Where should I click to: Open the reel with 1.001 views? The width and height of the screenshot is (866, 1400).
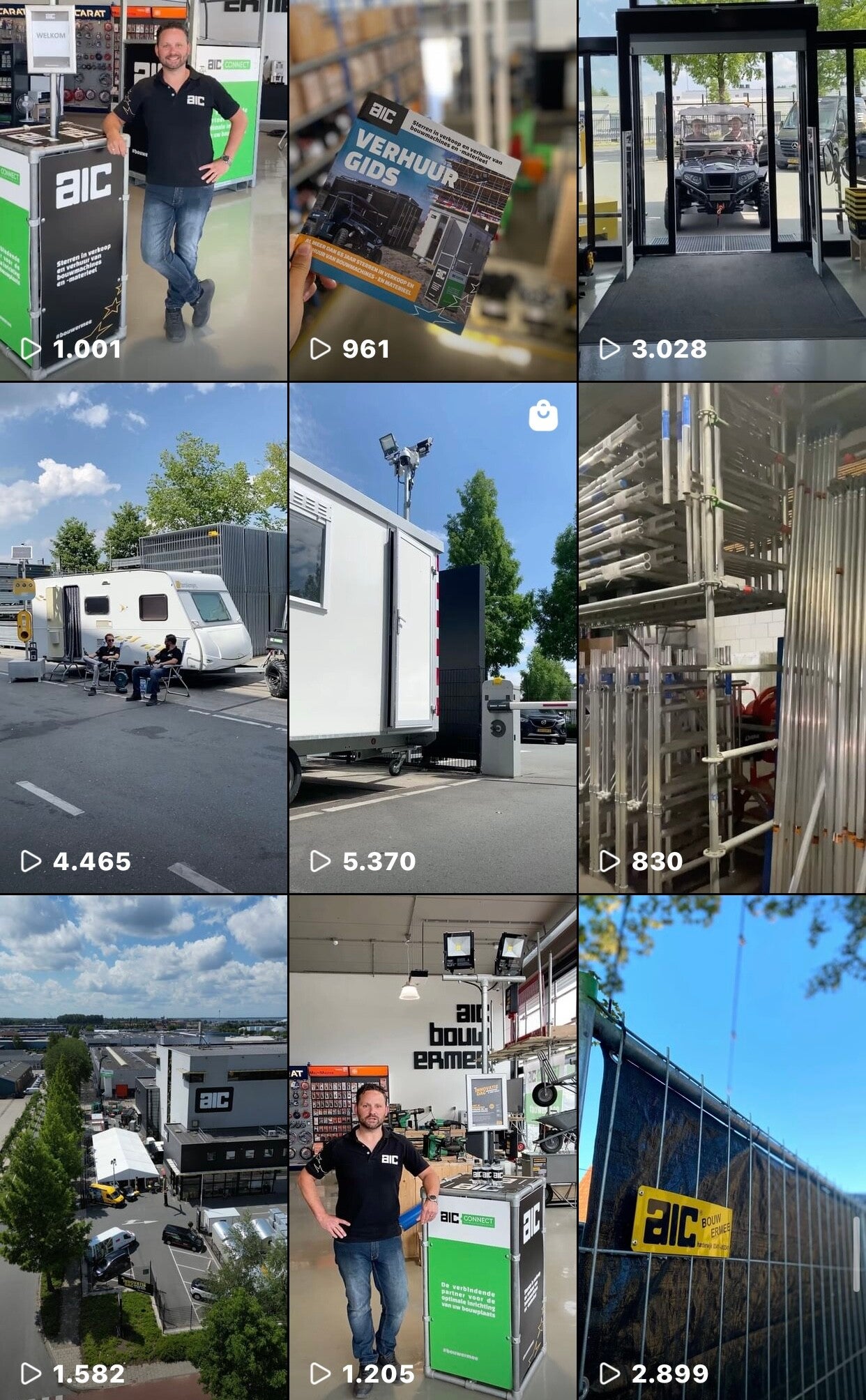pyautogui.click(x=143, y=190)
